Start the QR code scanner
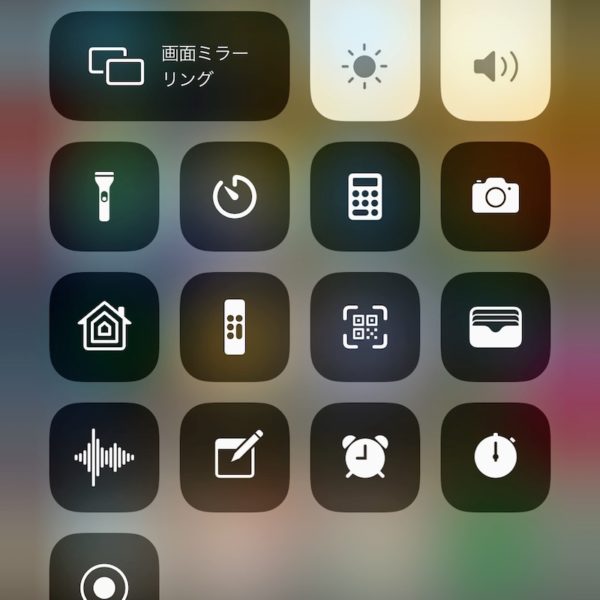The image size is (600, 600). tap(365, 327)
